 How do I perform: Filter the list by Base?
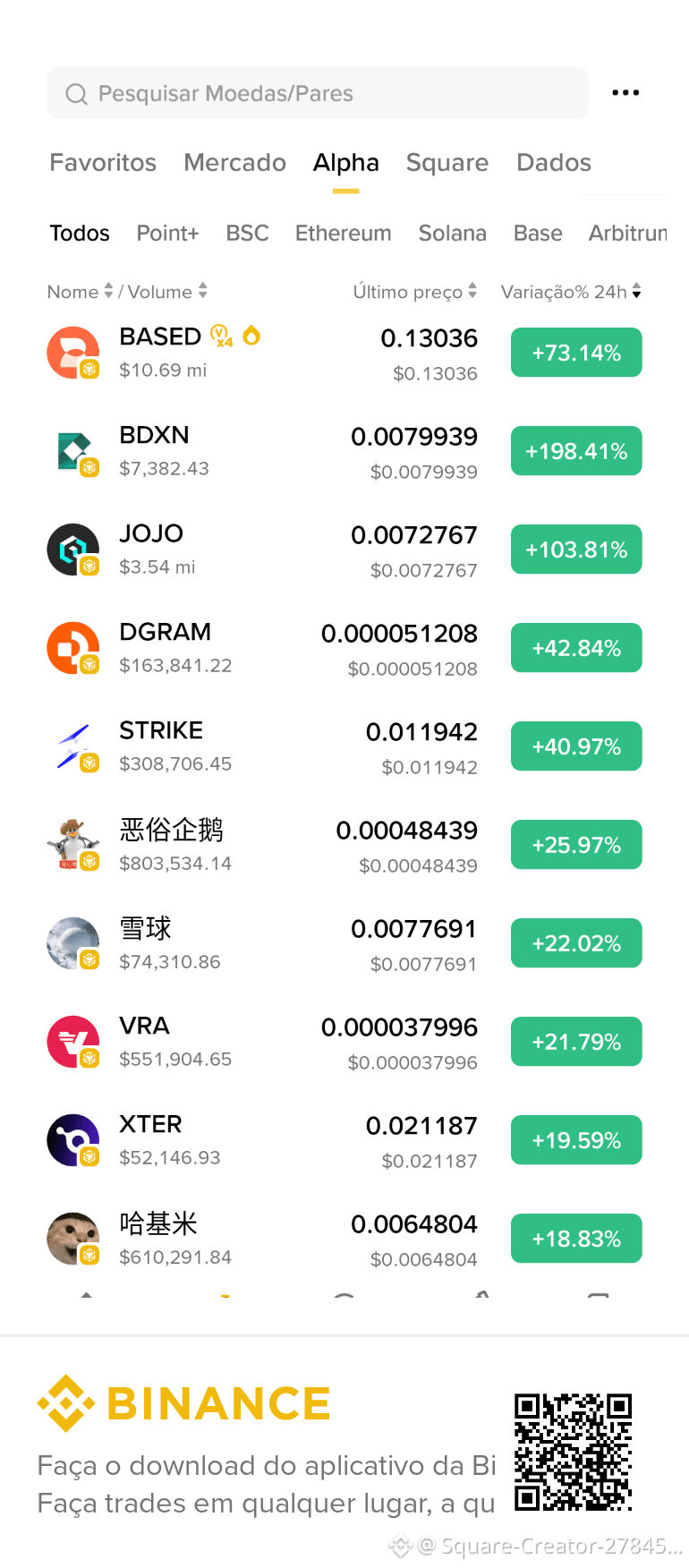point(538,234)
